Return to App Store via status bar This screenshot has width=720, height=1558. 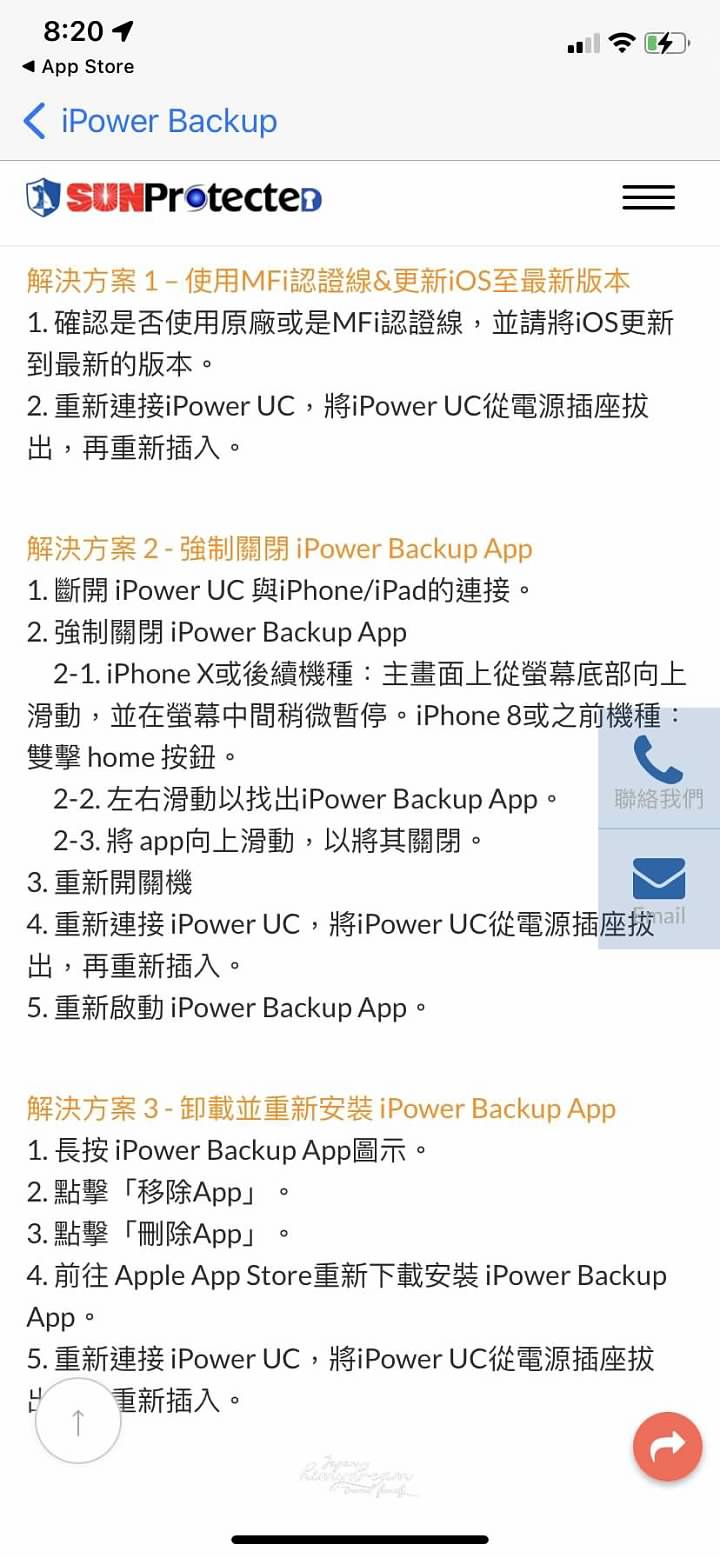click(78, 67)
